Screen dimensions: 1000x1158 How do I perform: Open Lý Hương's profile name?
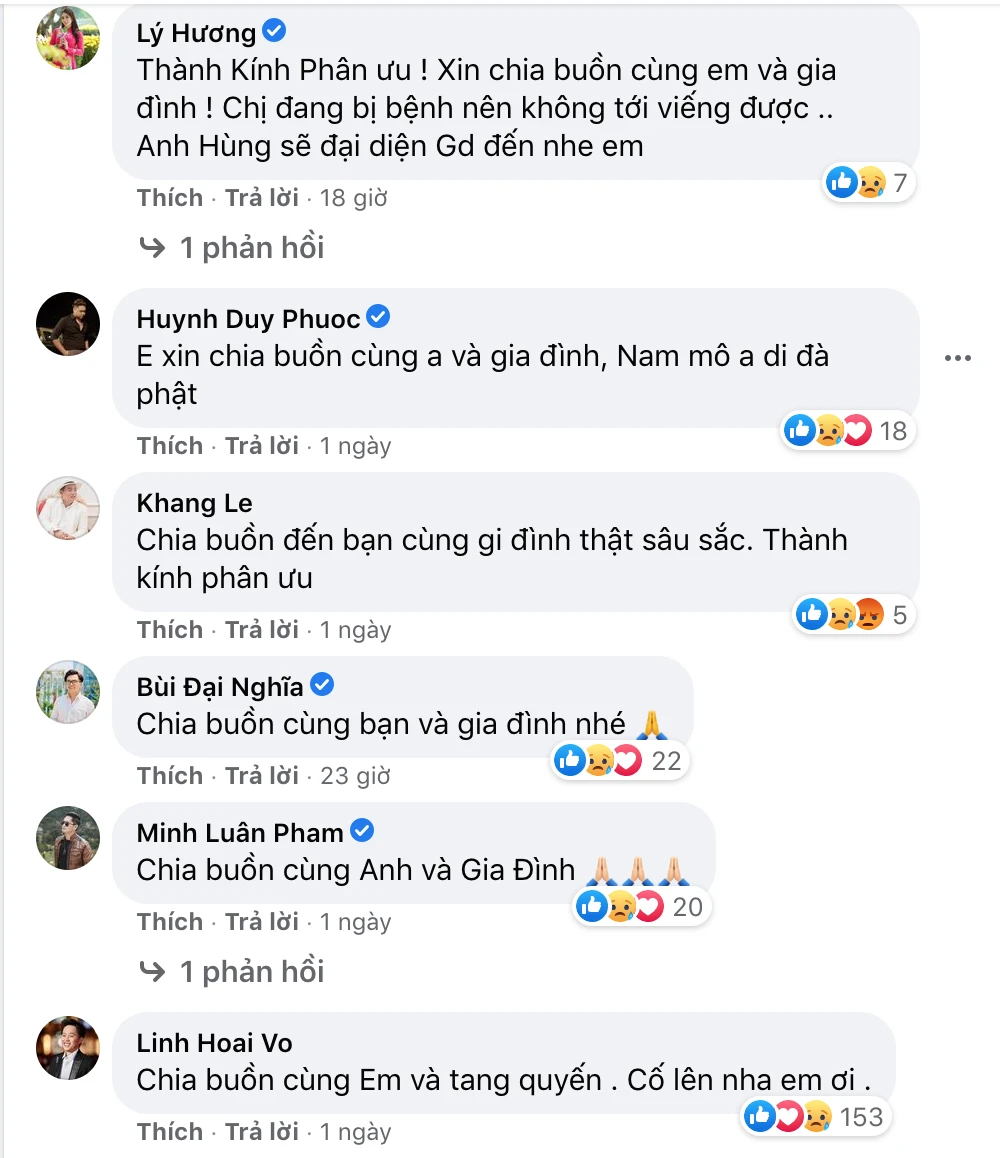coord(196,33)
